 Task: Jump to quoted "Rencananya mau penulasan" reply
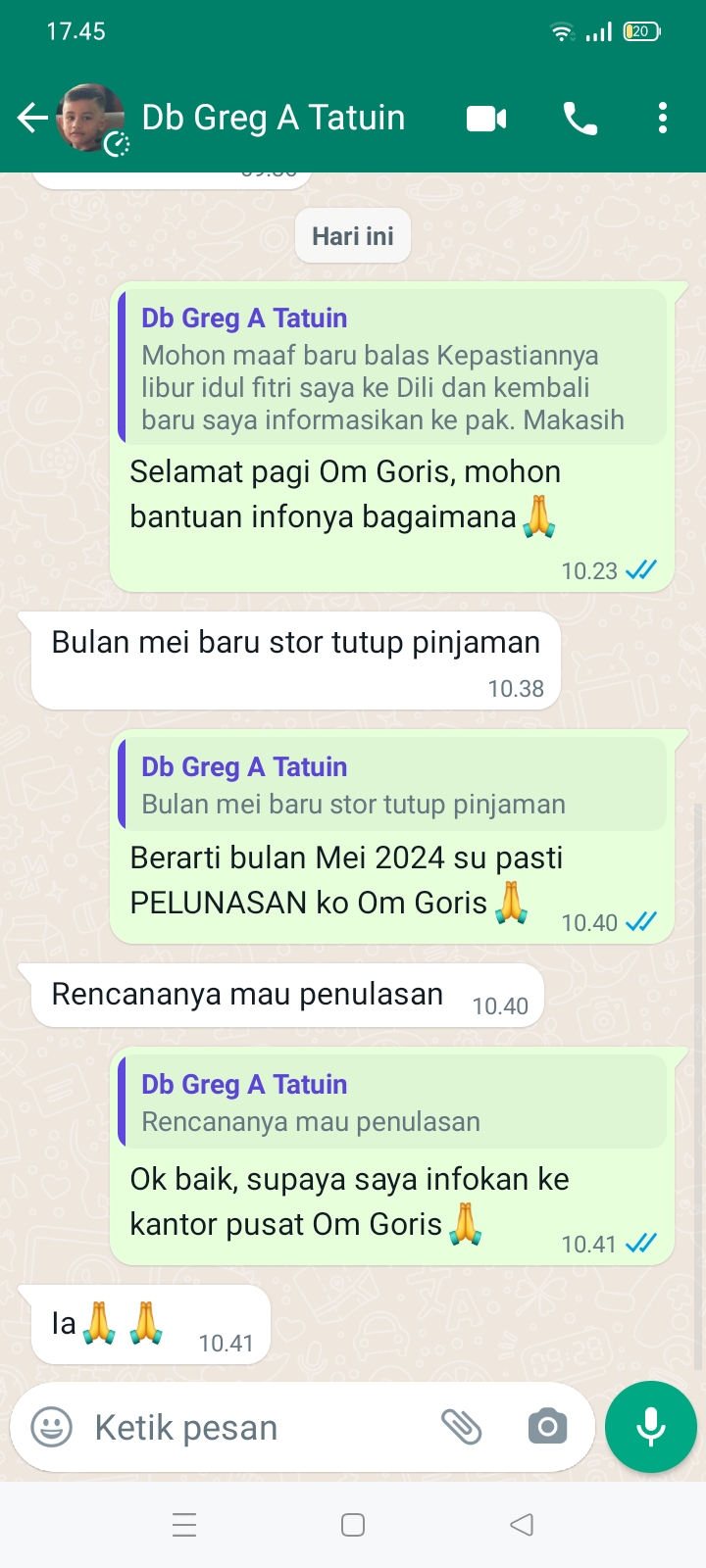[392, 1102]
